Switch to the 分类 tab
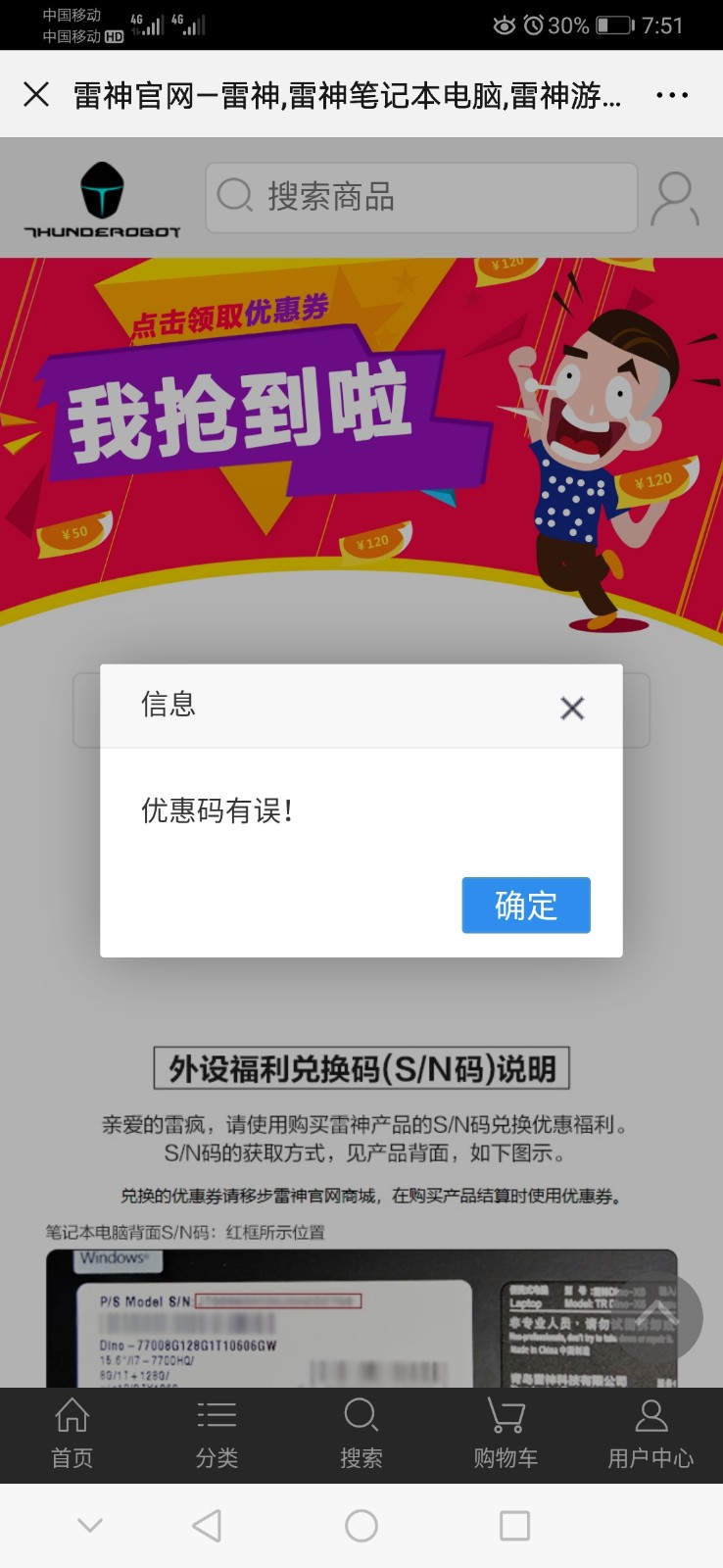The width and height of the screenshot is (723, 1568). coord(217,1433)
